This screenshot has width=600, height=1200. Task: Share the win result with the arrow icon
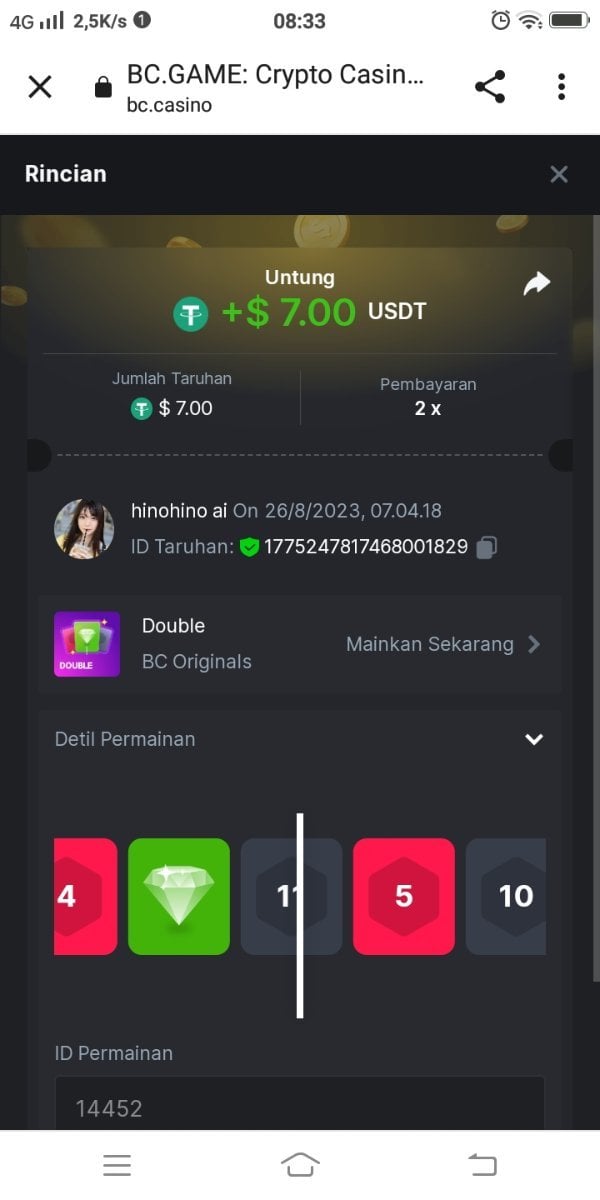(x=537, y=285)
